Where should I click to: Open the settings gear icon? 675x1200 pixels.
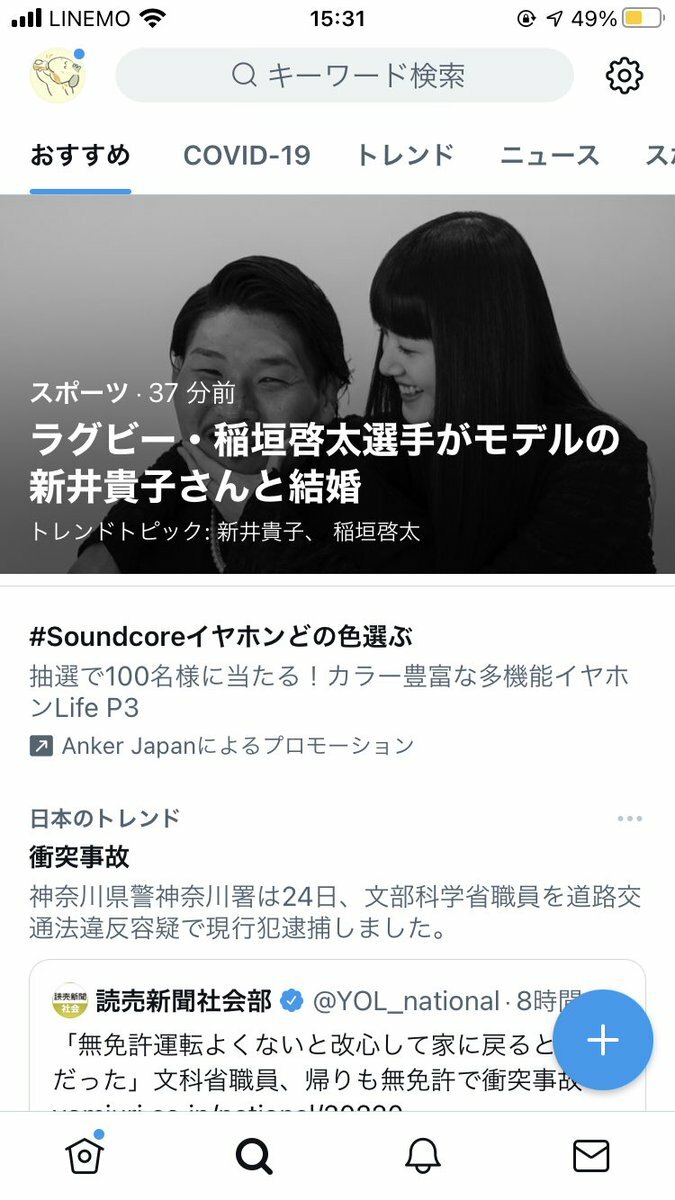[624, 75]
